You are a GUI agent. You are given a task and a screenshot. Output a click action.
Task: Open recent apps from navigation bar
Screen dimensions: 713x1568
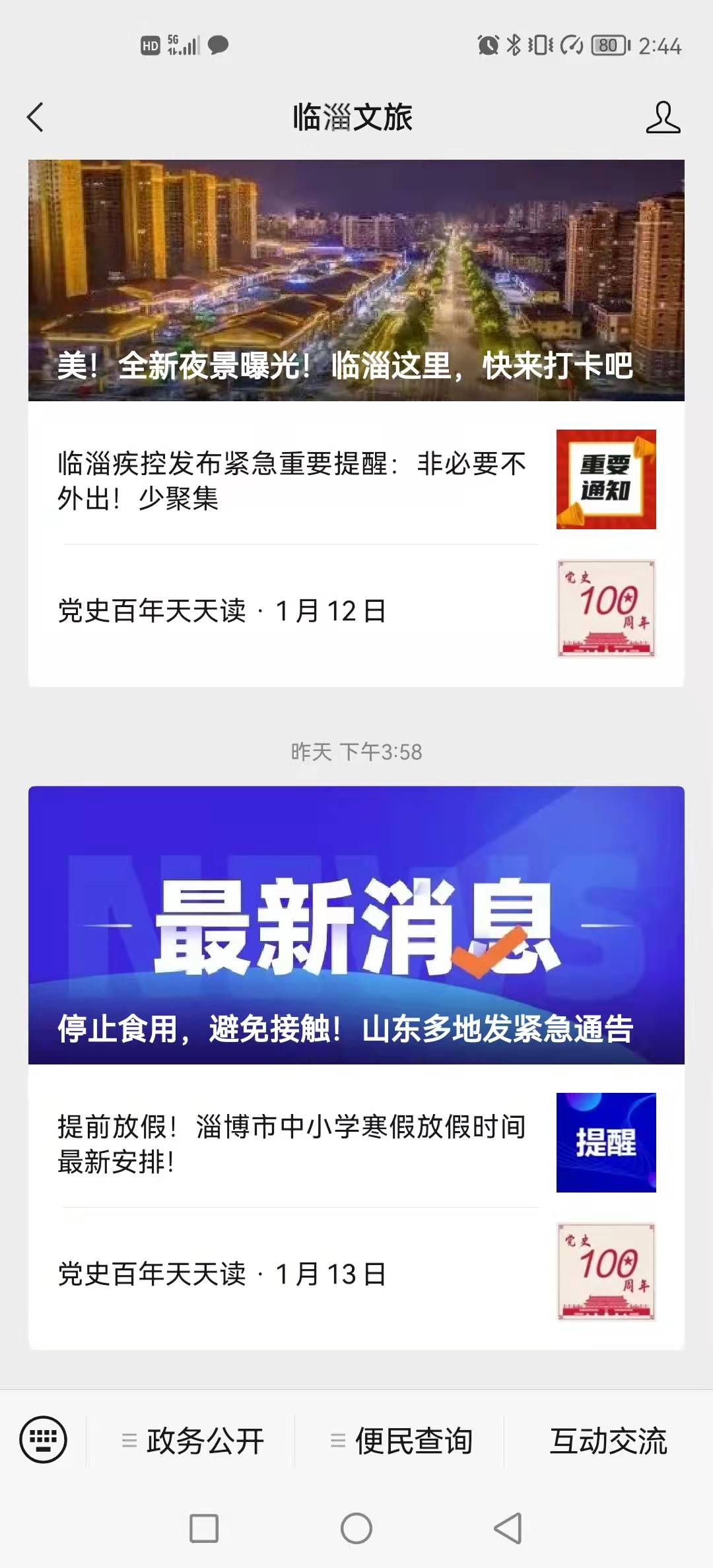coord(204,1528)
